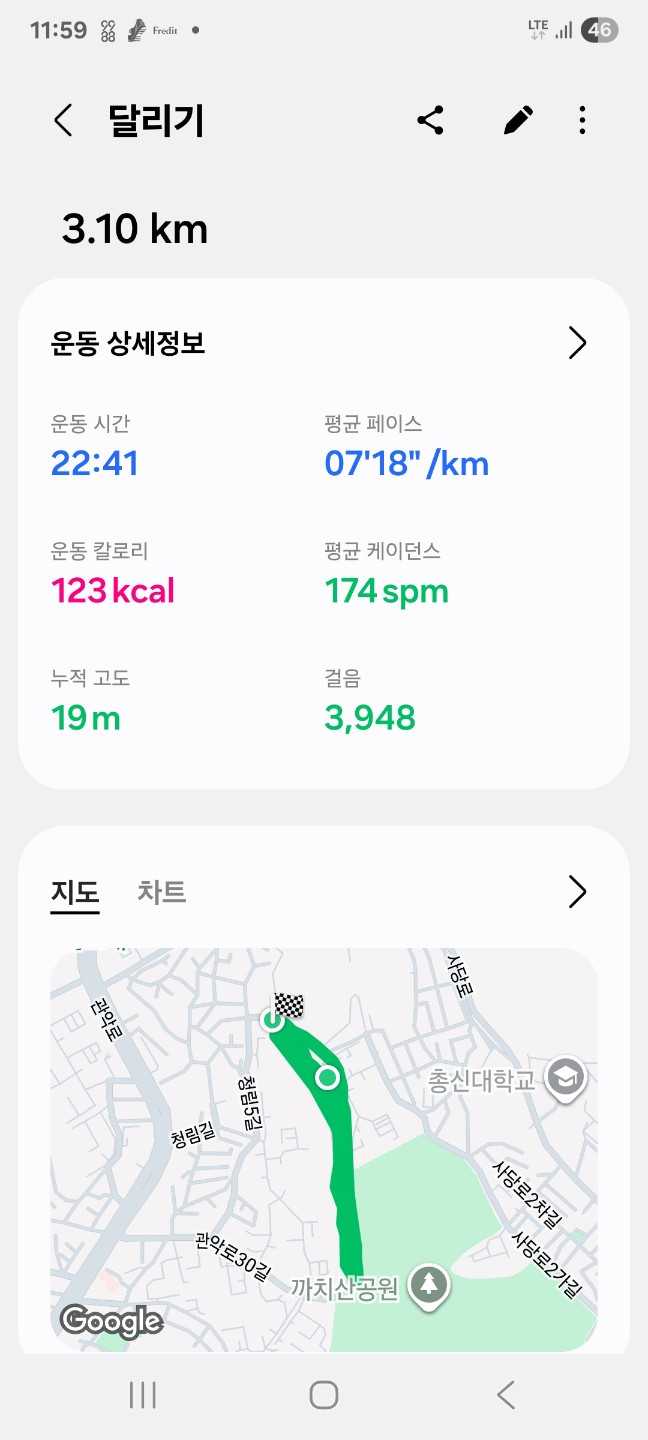
Task: Tap the system home button
Action: (324, 1395)
